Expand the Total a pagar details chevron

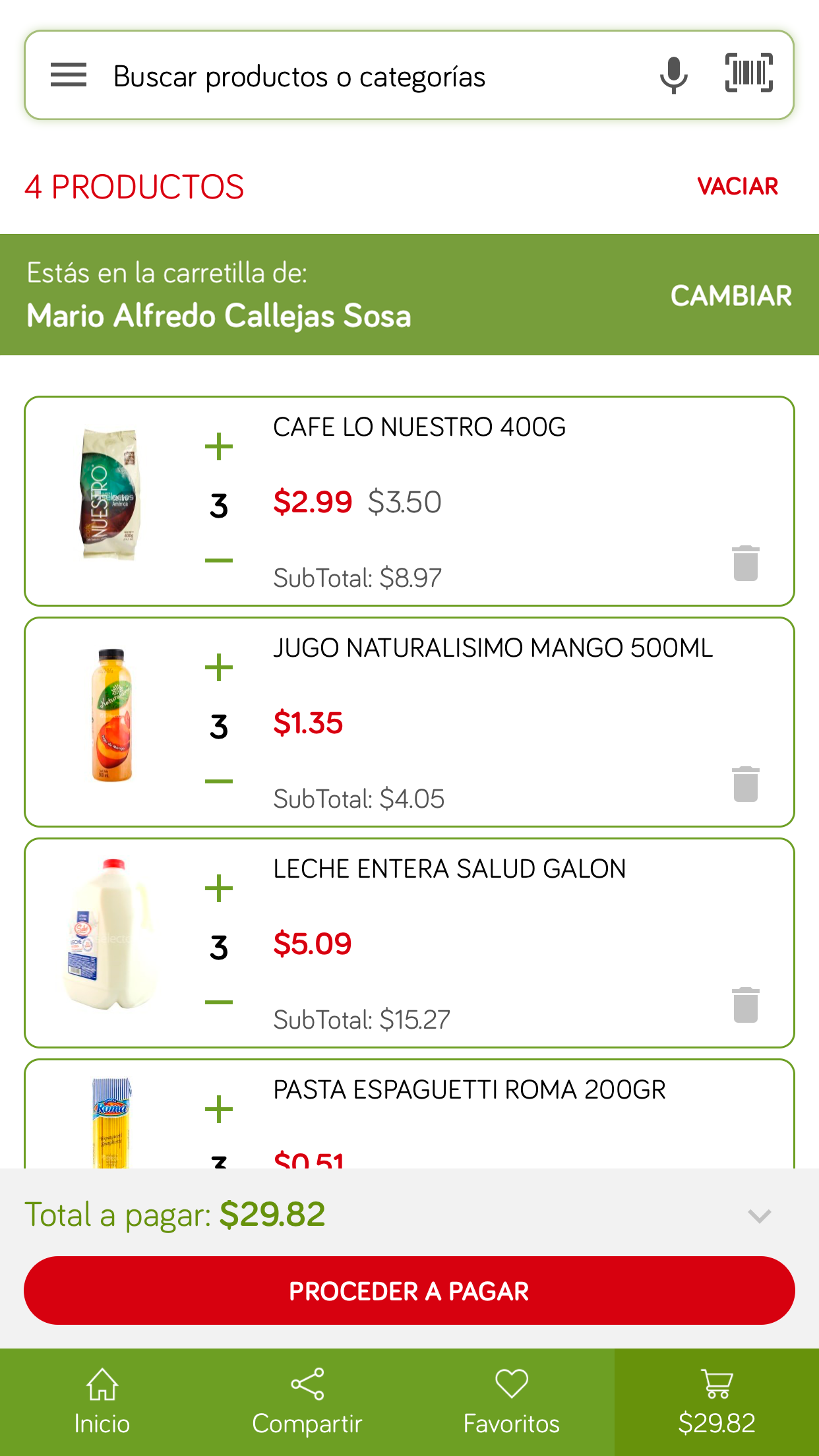pyautogui.click(x=760, y=1215)
